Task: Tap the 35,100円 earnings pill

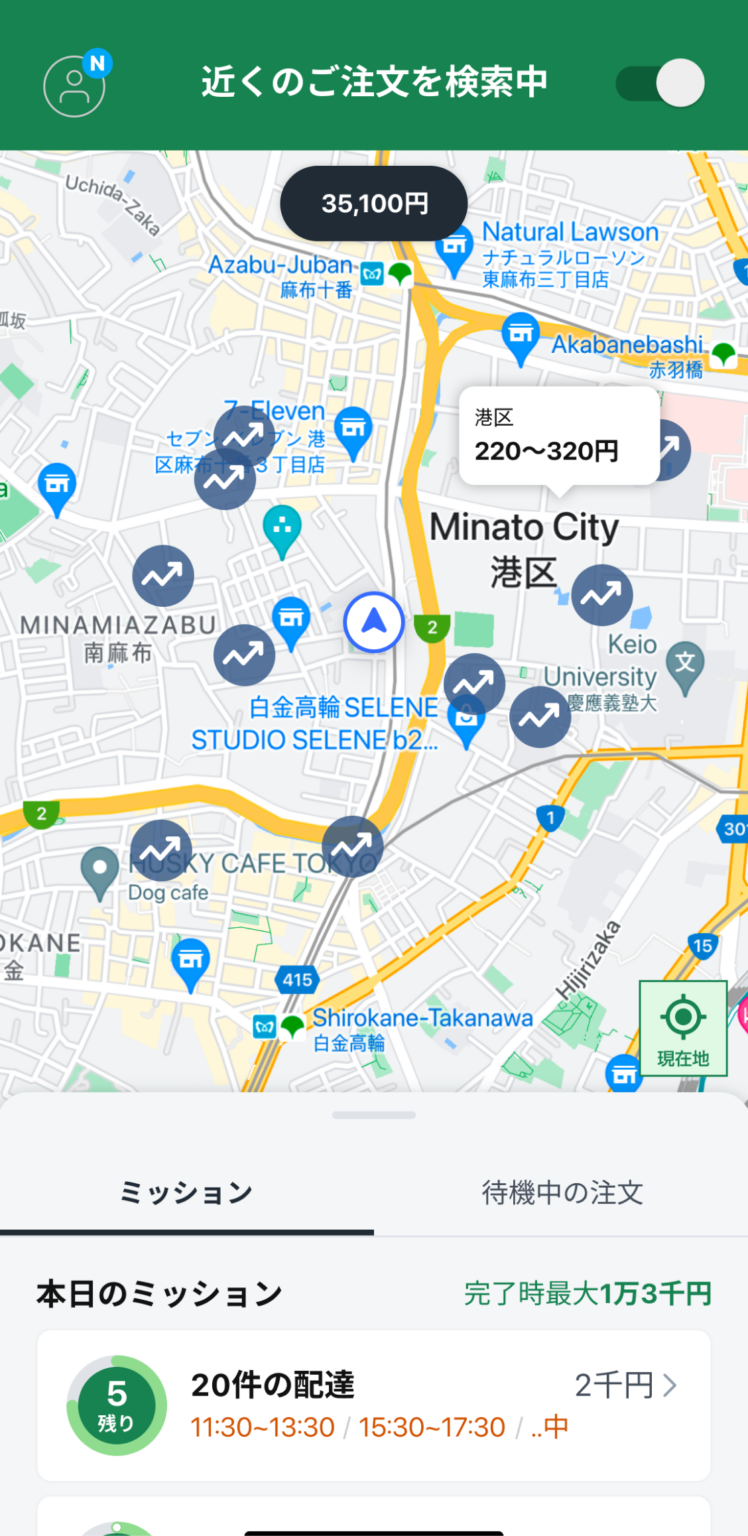Action: coord(374,204)
